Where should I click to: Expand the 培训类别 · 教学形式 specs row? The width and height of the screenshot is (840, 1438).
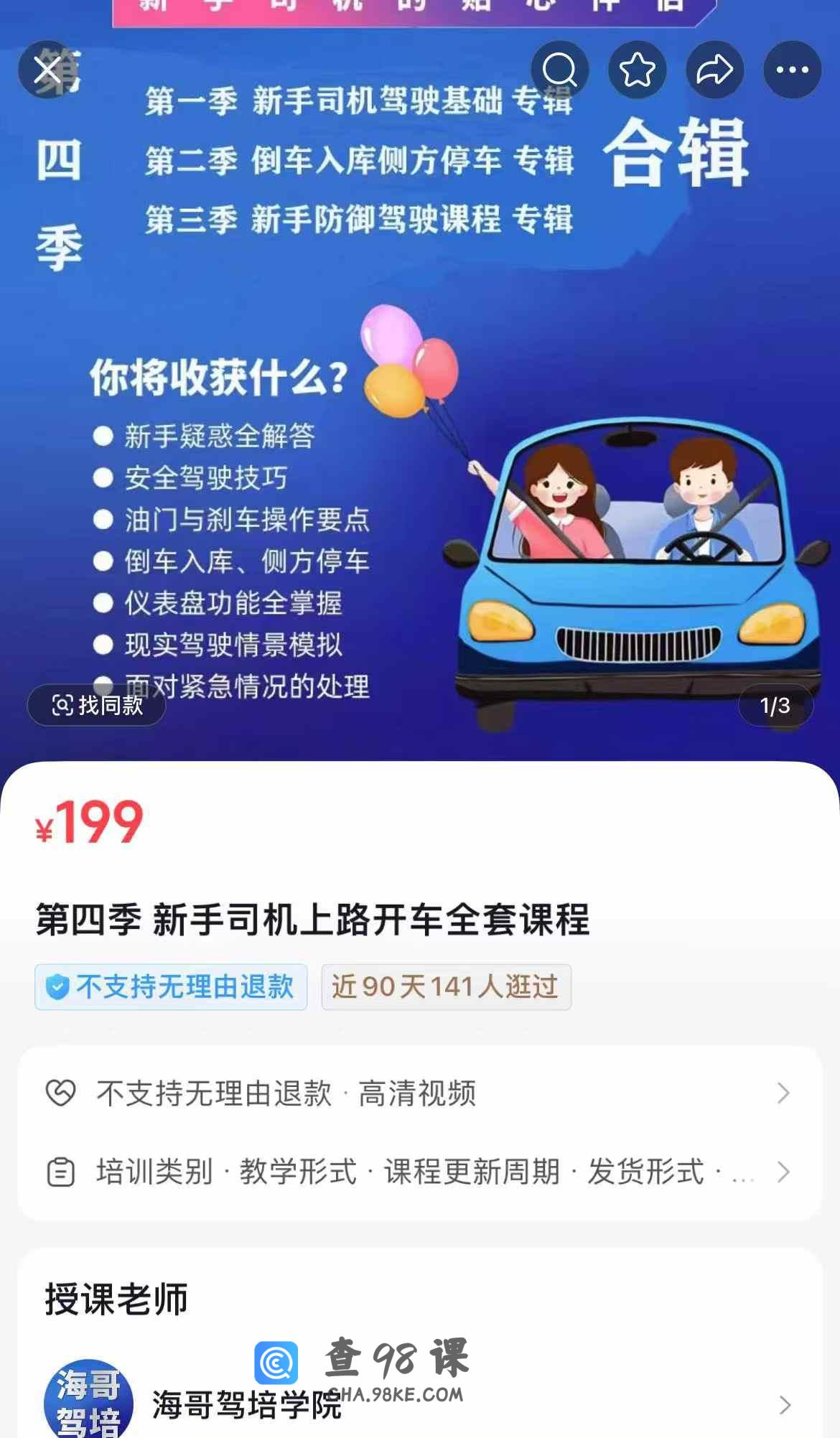[419, 1172]
